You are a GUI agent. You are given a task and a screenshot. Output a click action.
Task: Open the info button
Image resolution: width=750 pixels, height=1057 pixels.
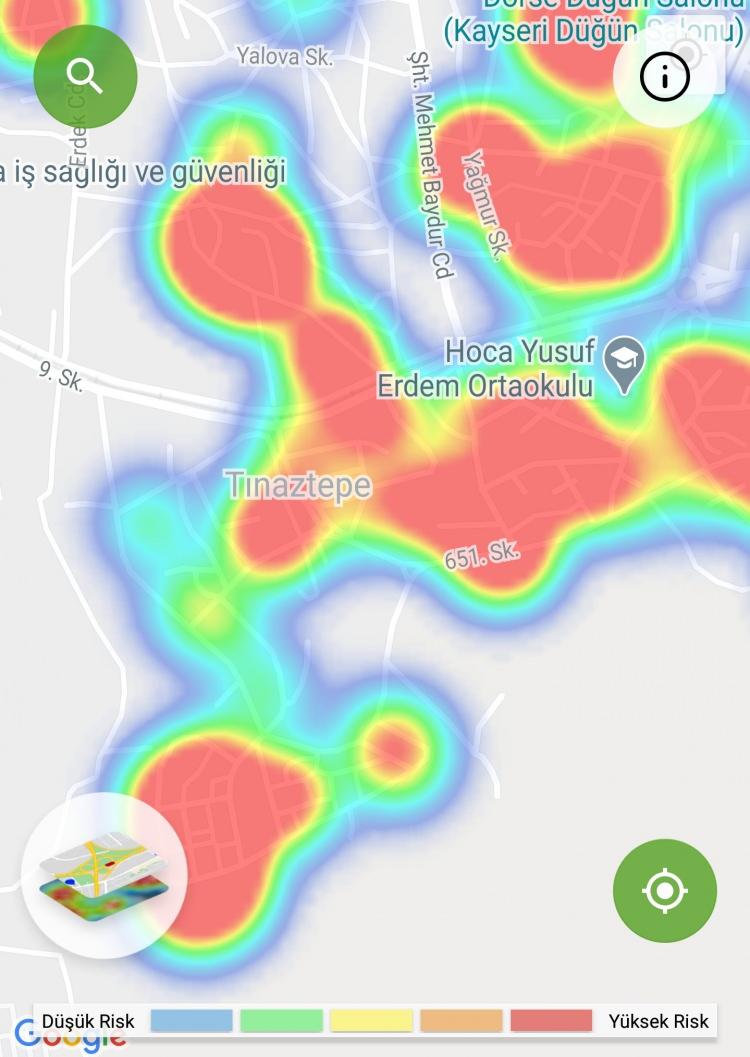(x=665, y=76)
